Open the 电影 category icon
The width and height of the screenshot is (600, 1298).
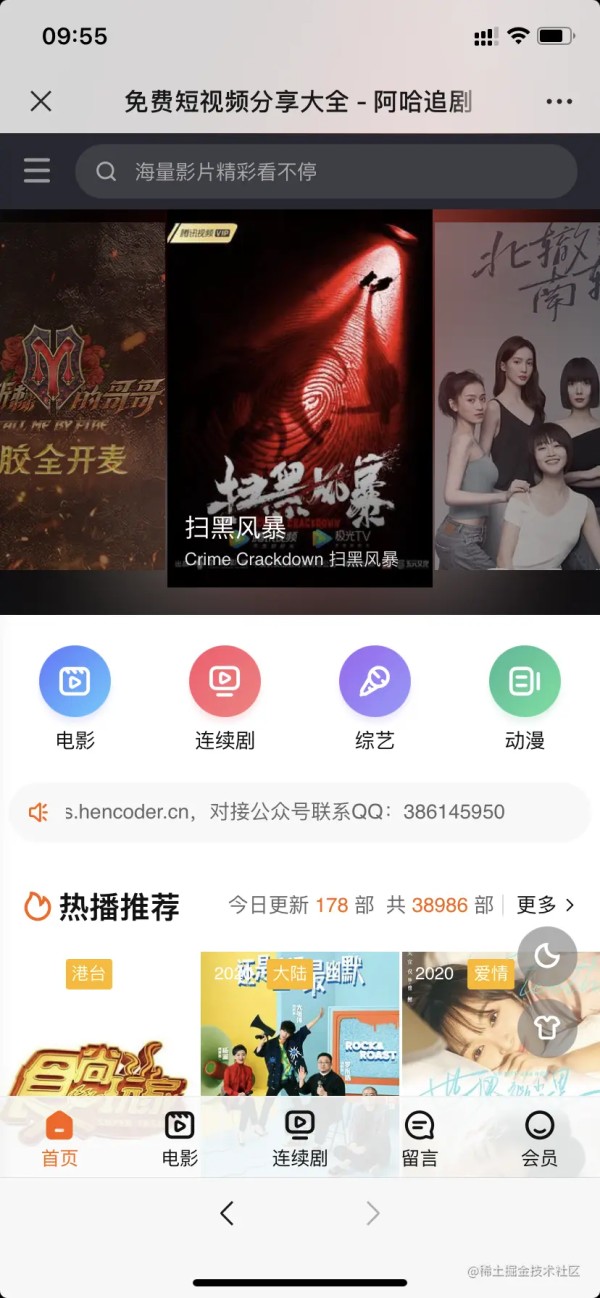coord(75,682)
